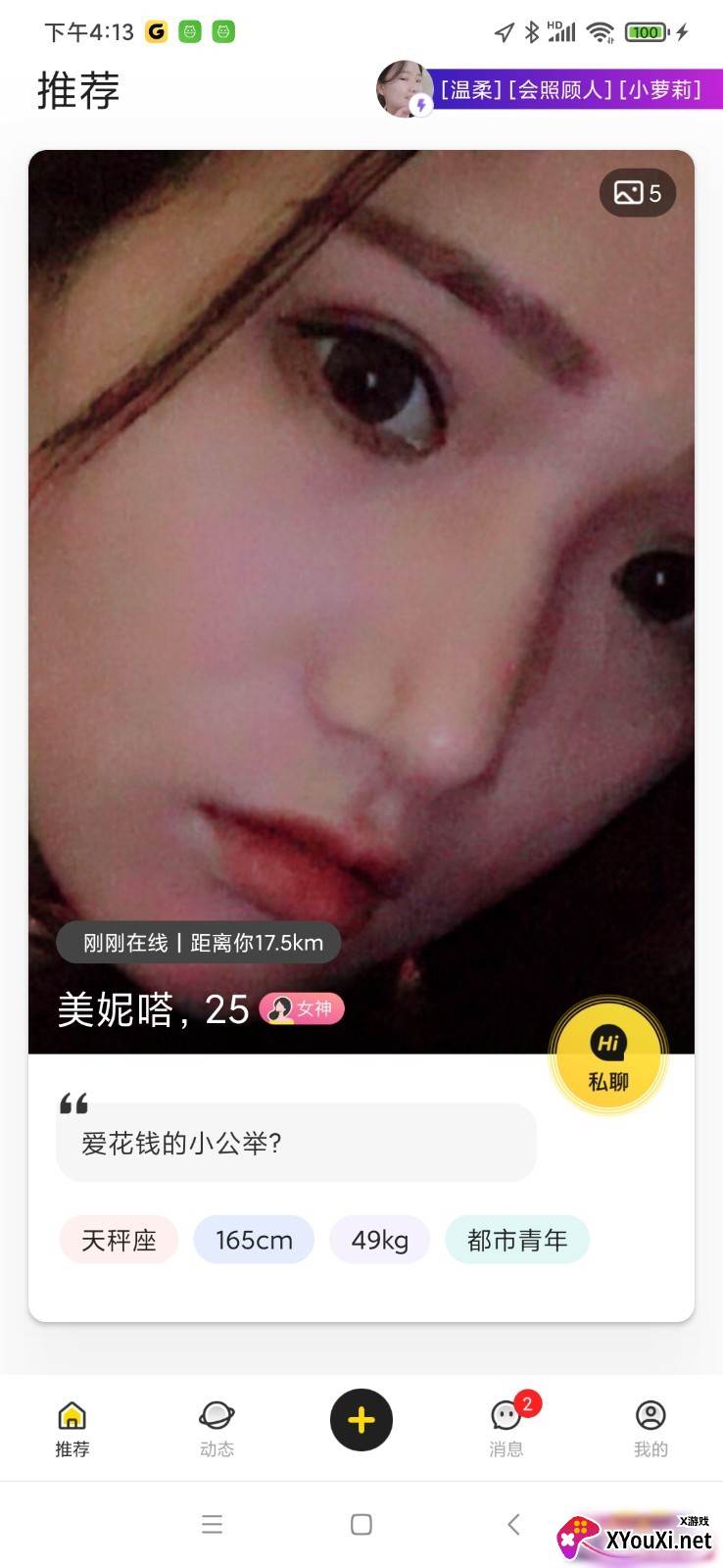
Task: Tap the photo count icon showing 5
Action: (637, 192)
